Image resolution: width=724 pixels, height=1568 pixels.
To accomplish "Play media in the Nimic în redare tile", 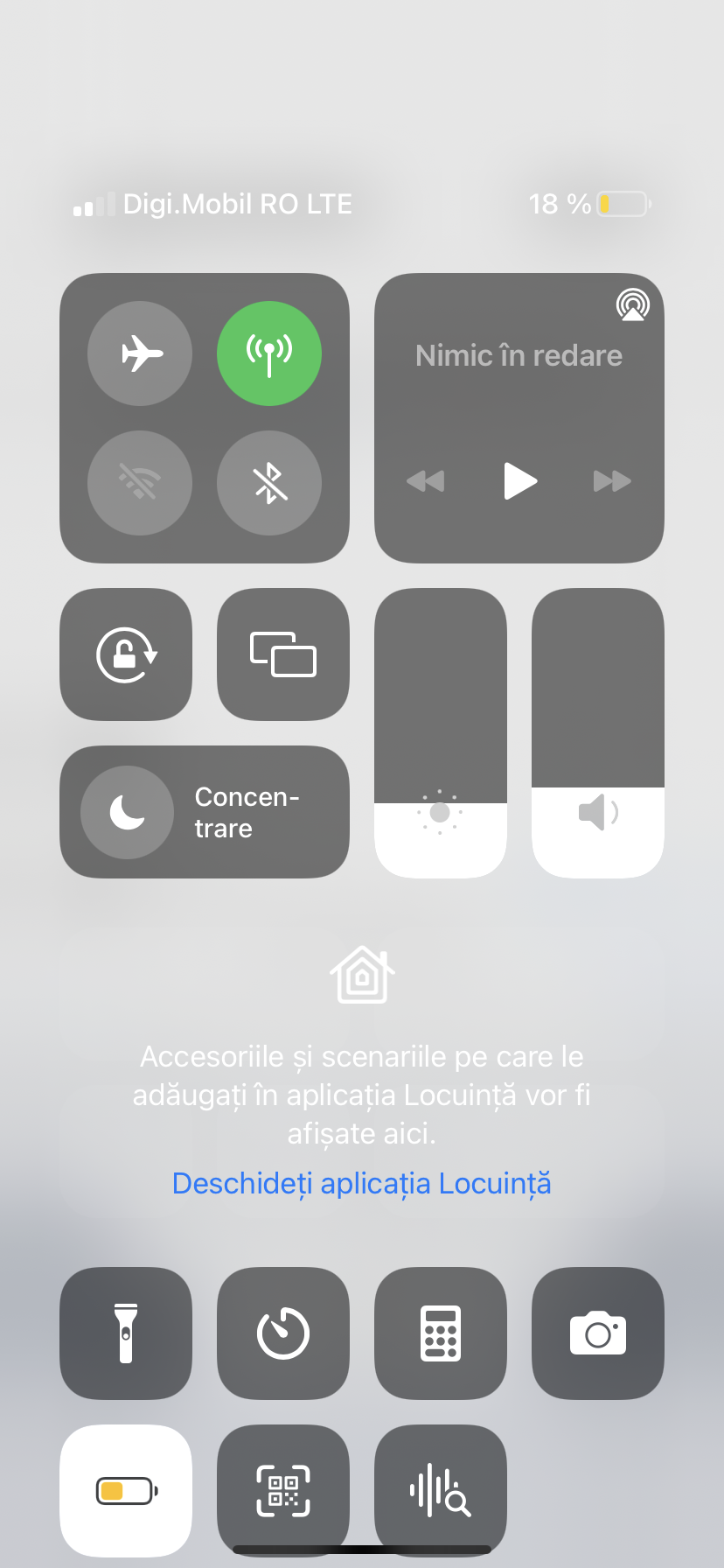I will pyautogui.click(x=519, y=480).
